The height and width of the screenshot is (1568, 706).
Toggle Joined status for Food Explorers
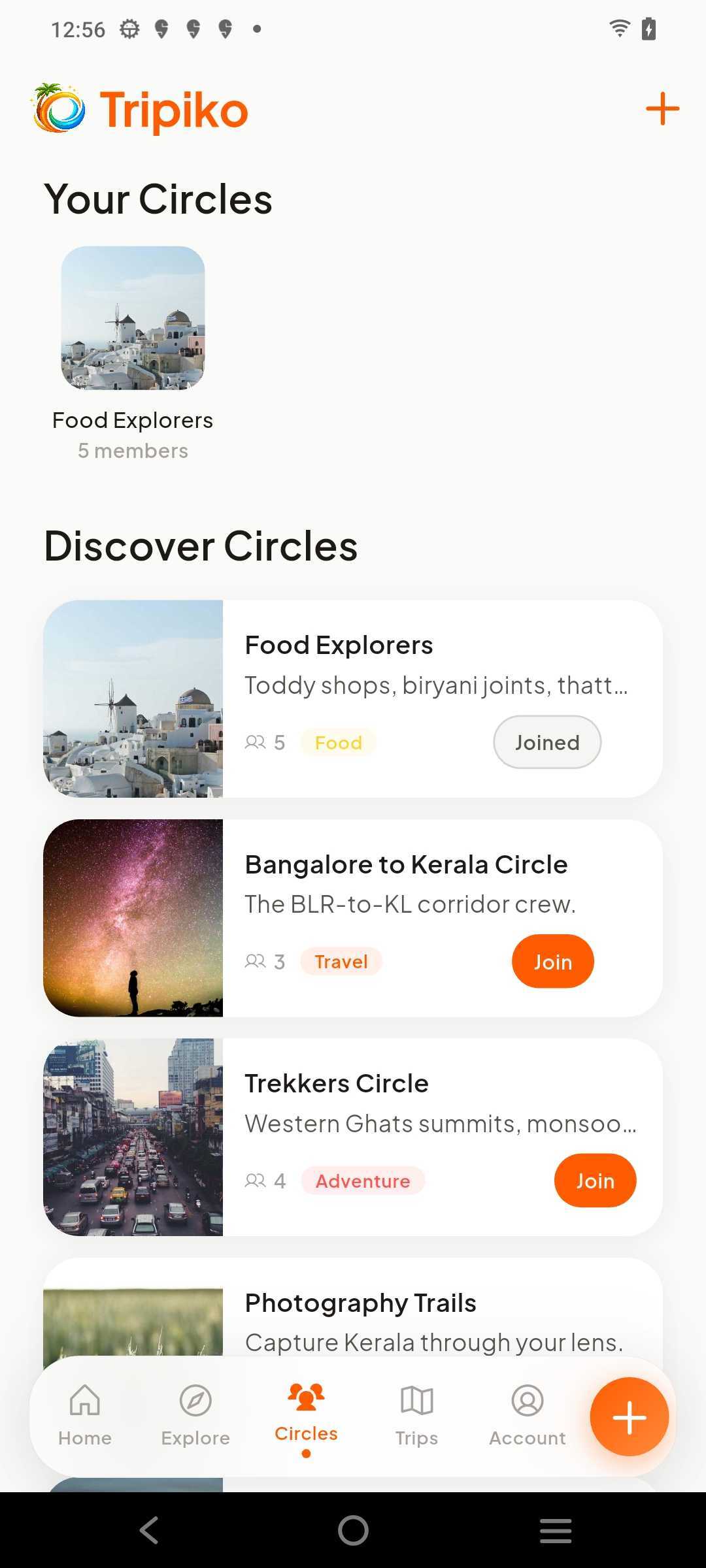point(547,742)
